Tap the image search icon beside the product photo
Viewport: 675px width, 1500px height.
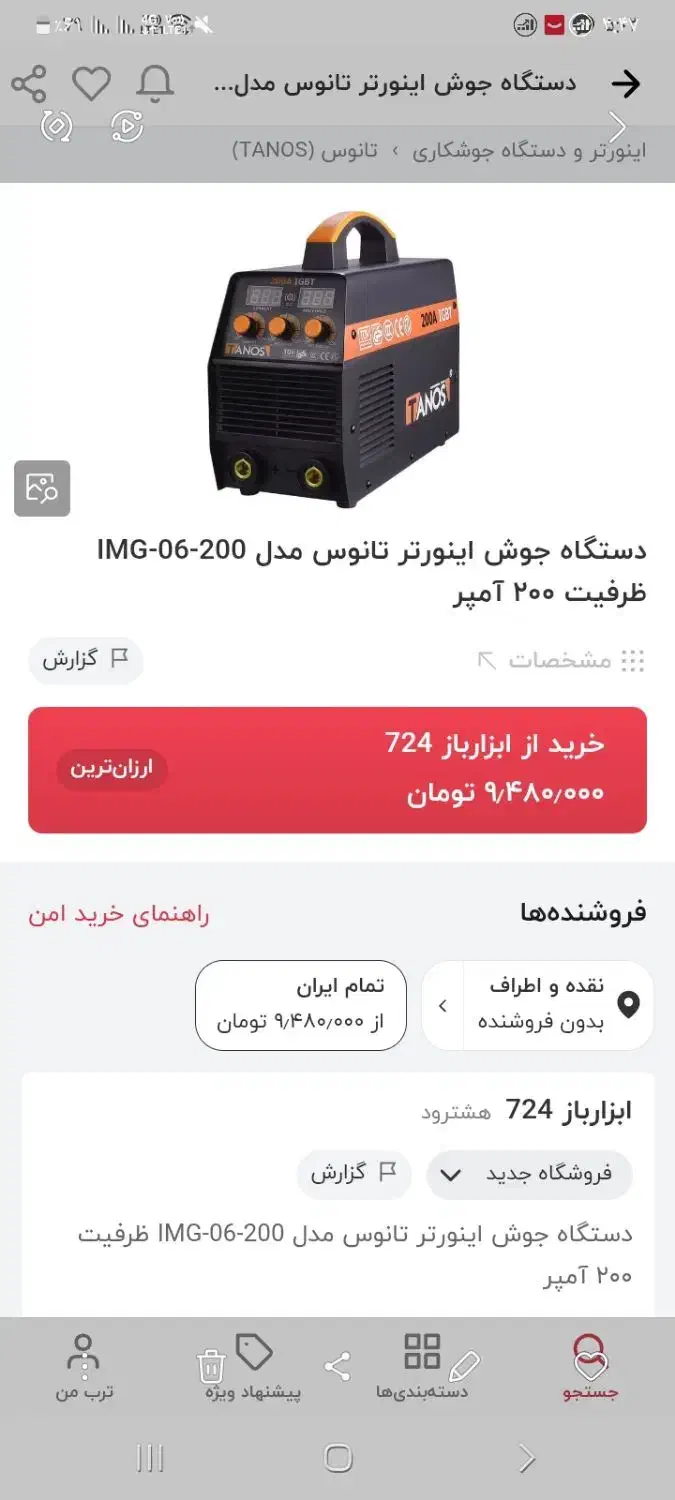click(42, 488)
